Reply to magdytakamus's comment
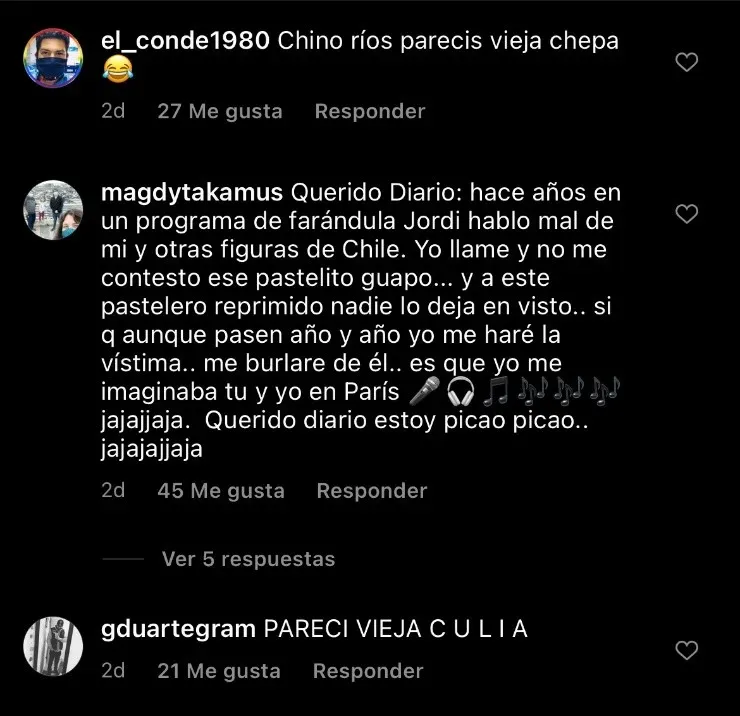Image resolution: width=740 pixels, height=716 pixels. coord(371,490)
